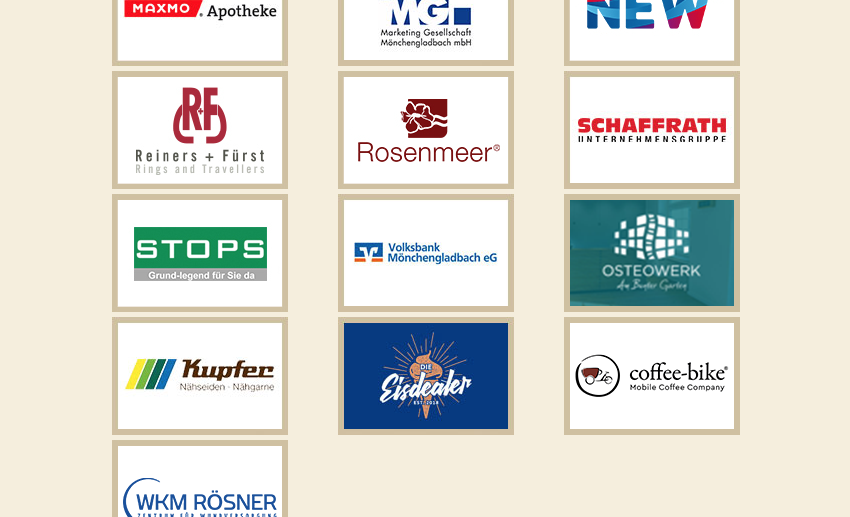Open the Reiners + Fürst sponsor tile
This screenshot has width=850, height=517.
coord(200,130)
